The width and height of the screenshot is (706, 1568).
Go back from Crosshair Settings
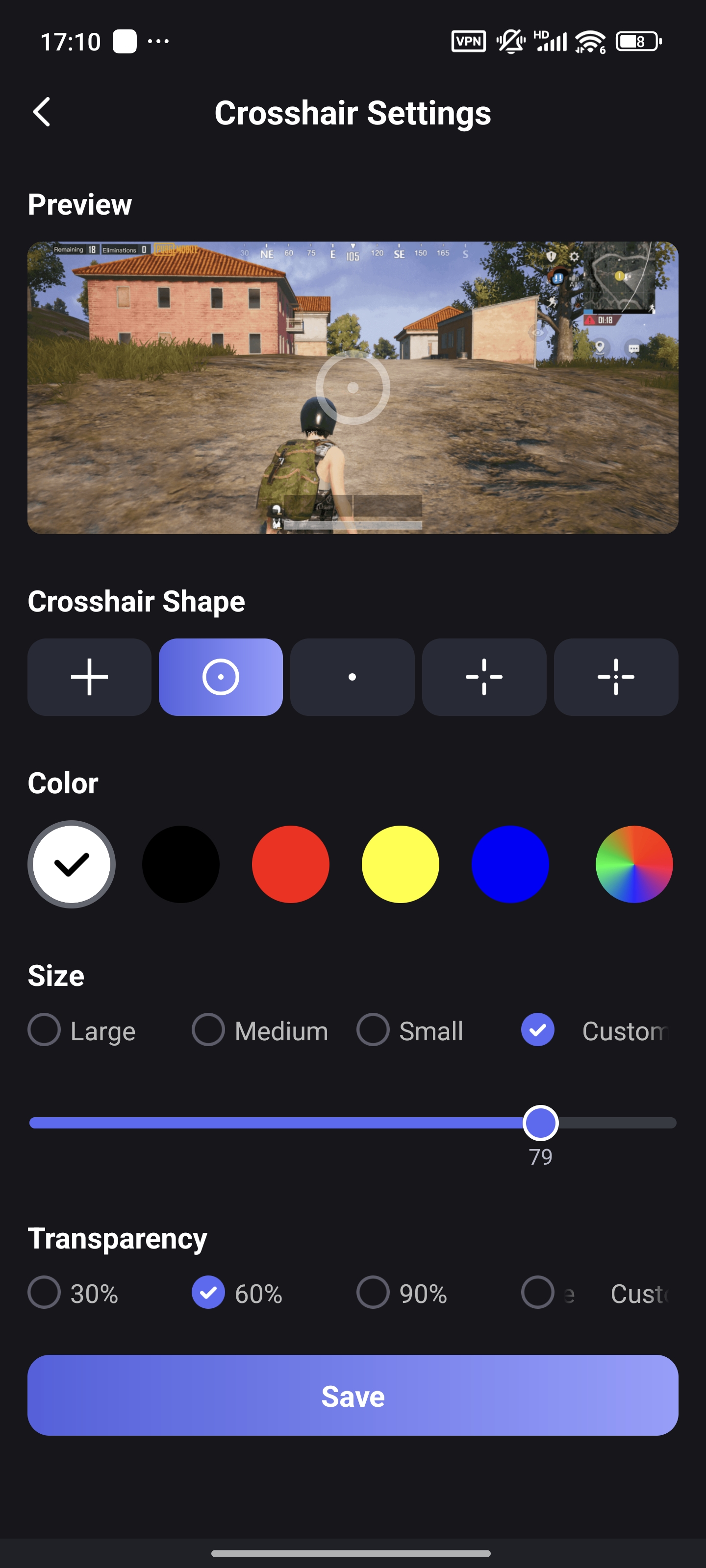coord(41,113)
